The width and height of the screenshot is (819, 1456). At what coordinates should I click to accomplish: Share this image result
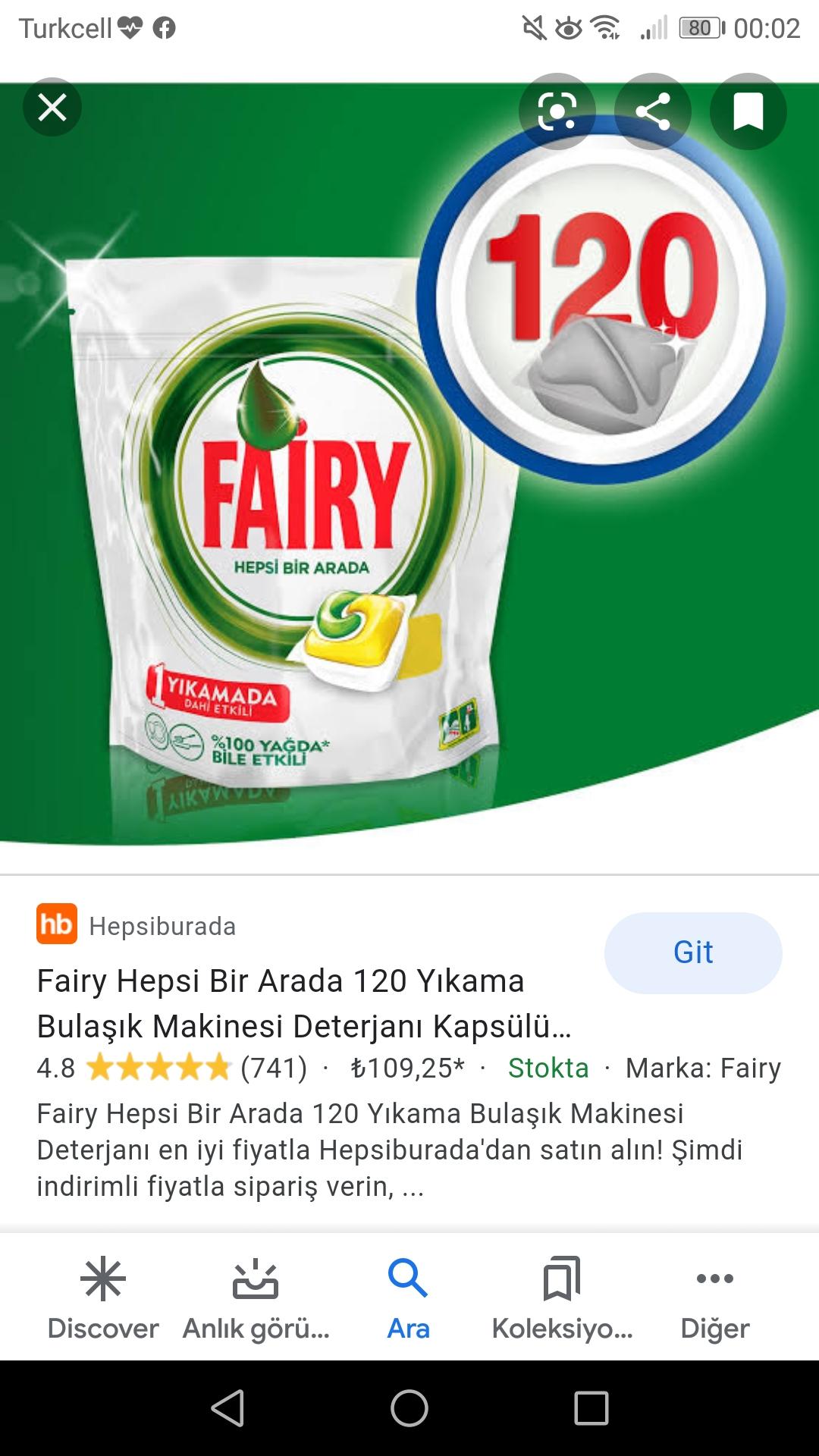653,111
